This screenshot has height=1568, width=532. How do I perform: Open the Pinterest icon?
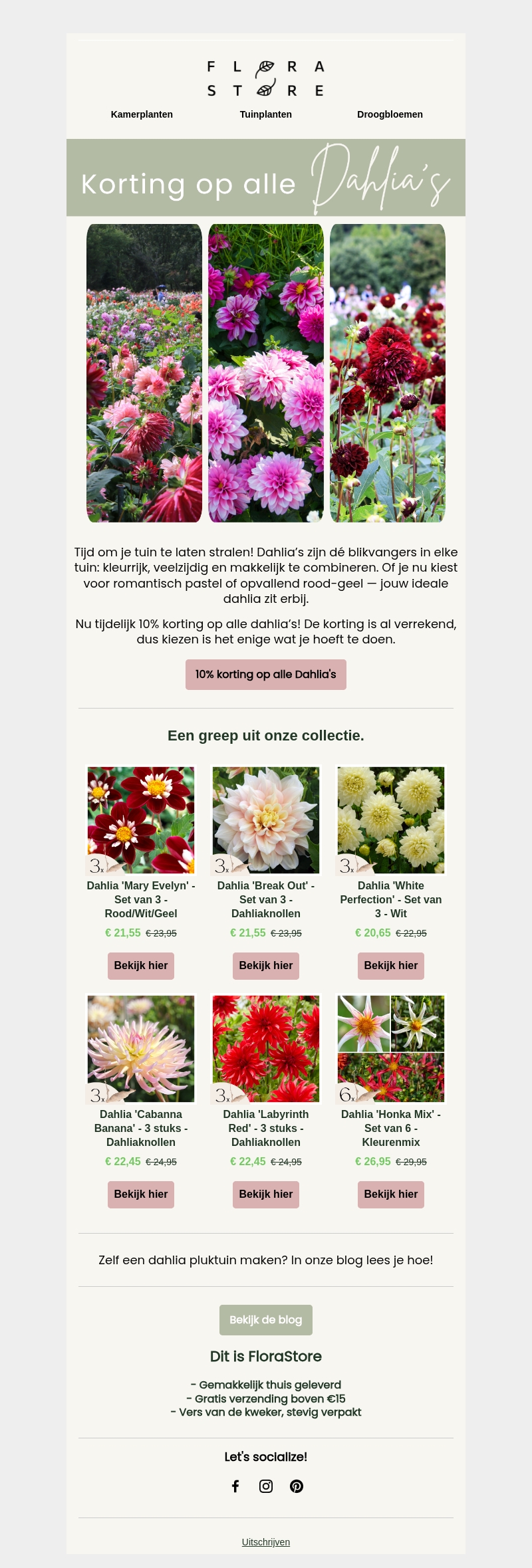(297, 1486)
